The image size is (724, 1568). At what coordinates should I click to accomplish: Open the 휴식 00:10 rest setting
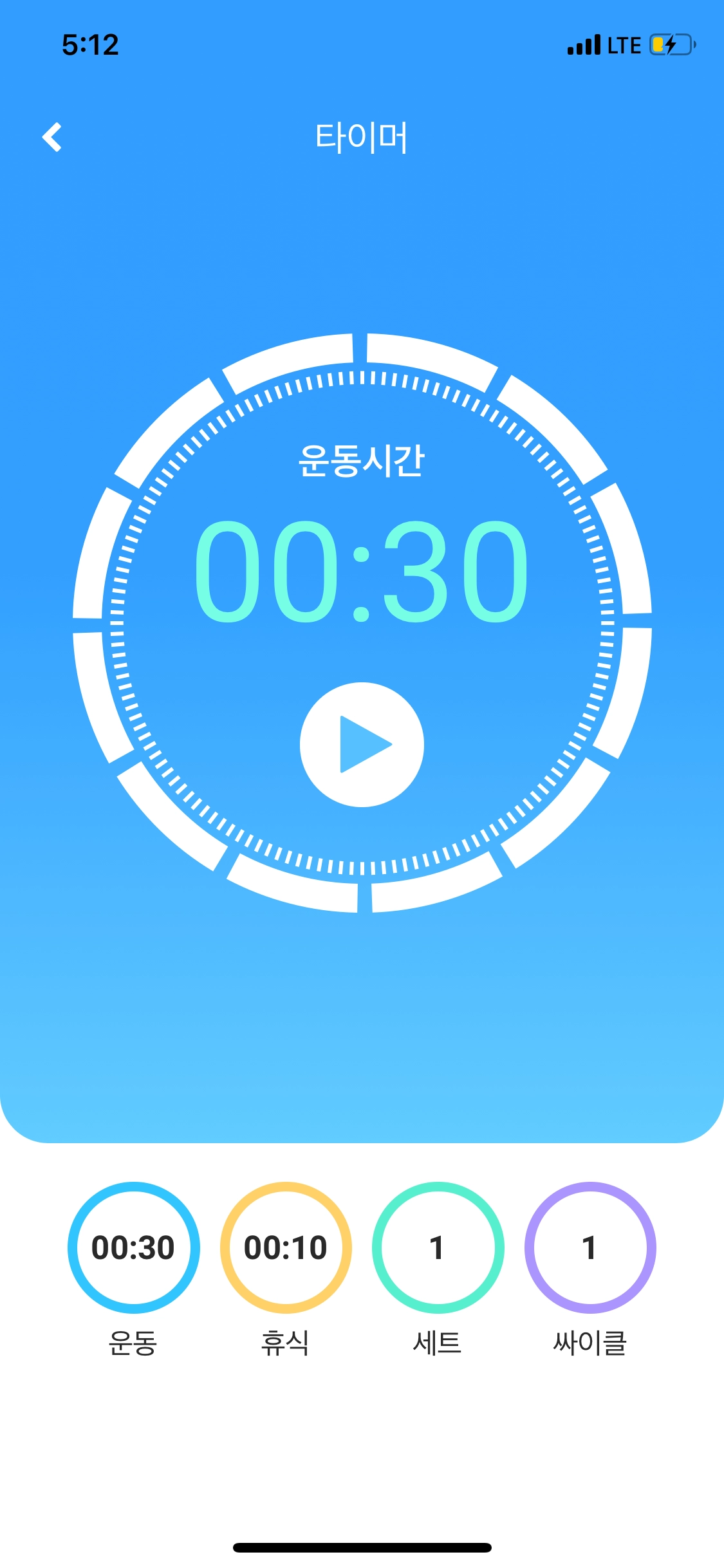(286, 1247)
